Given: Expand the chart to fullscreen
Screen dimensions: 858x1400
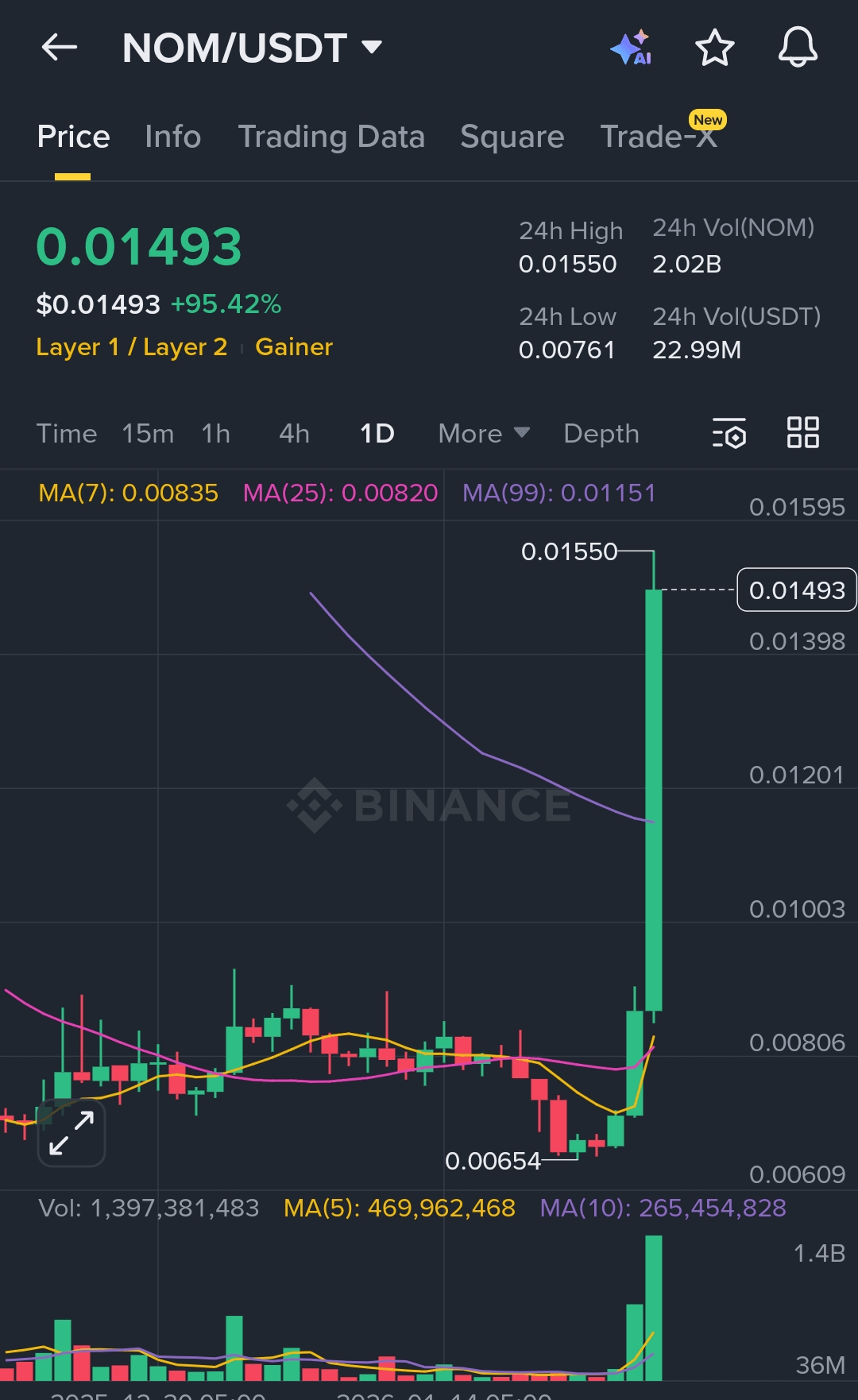Looking at the screenshot, I should [x=71, y=1133].
